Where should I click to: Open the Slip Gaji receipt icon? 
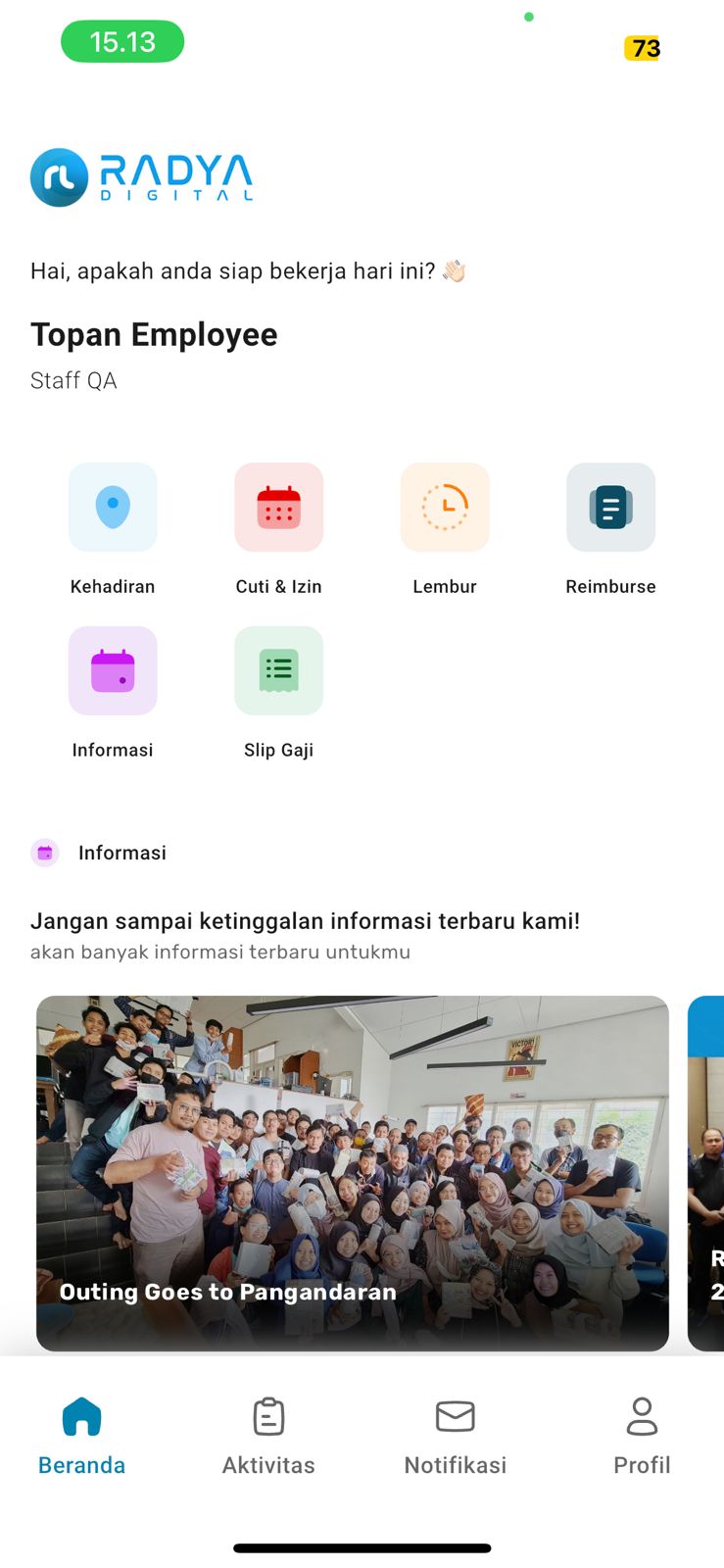278,670
